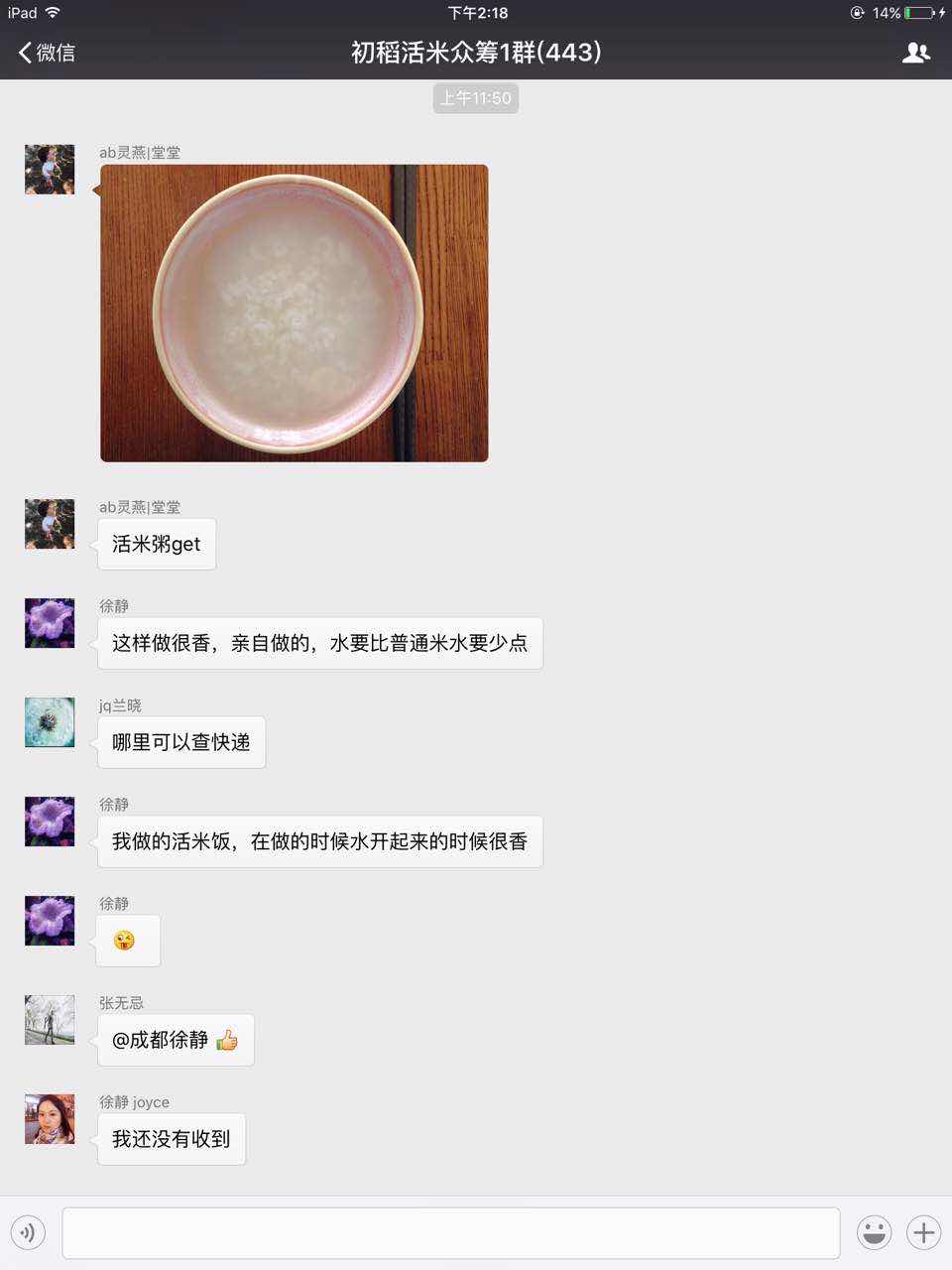Open the group members icon top right
The width and height of the screenshot is (952, 1270).
(x=916, y=52)
